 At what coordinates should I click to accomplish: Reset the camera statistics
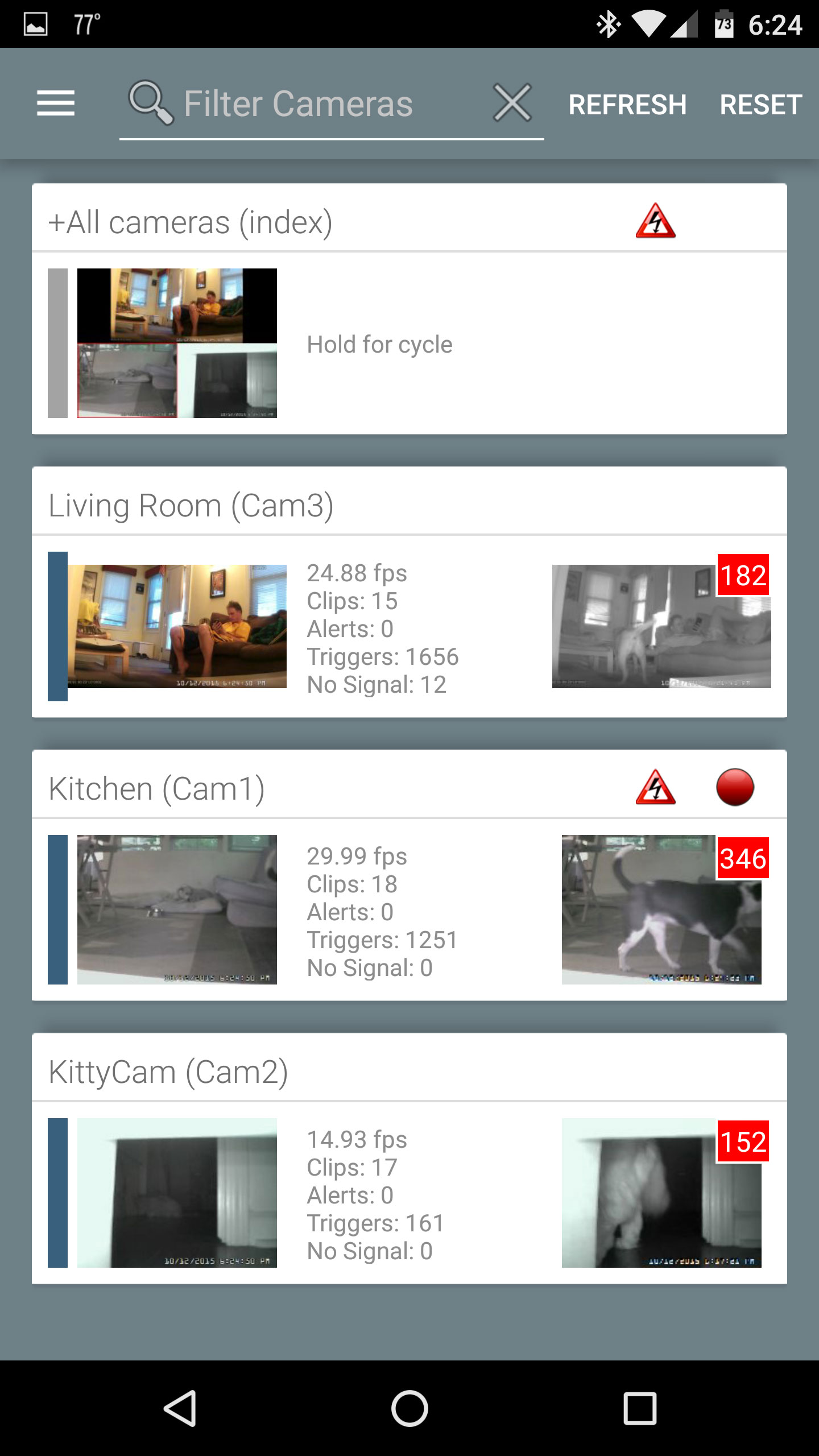[761, 105]
